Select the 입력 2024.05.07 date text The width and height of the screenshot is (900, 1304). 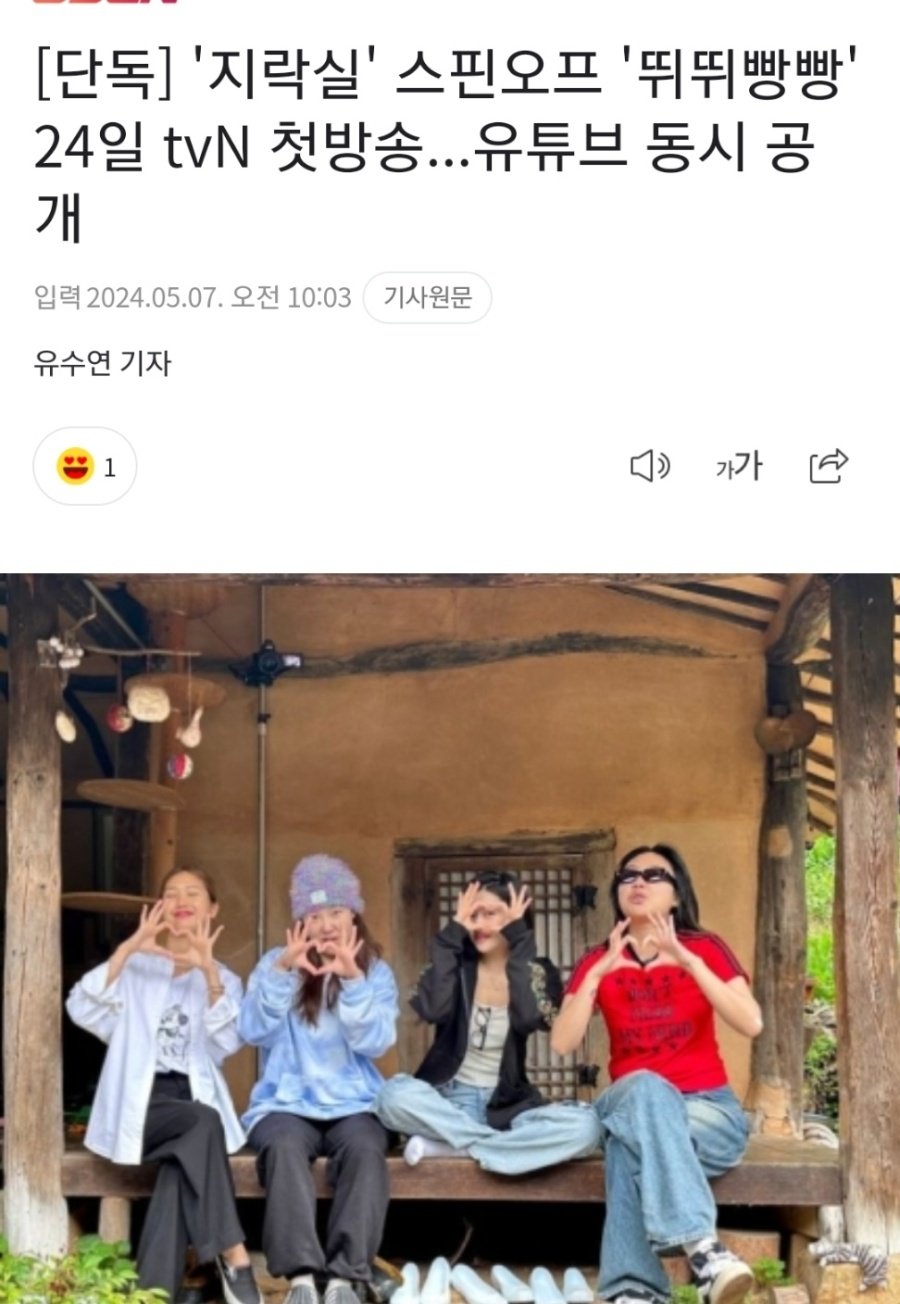pyautogui.click(x=190, y=295)
